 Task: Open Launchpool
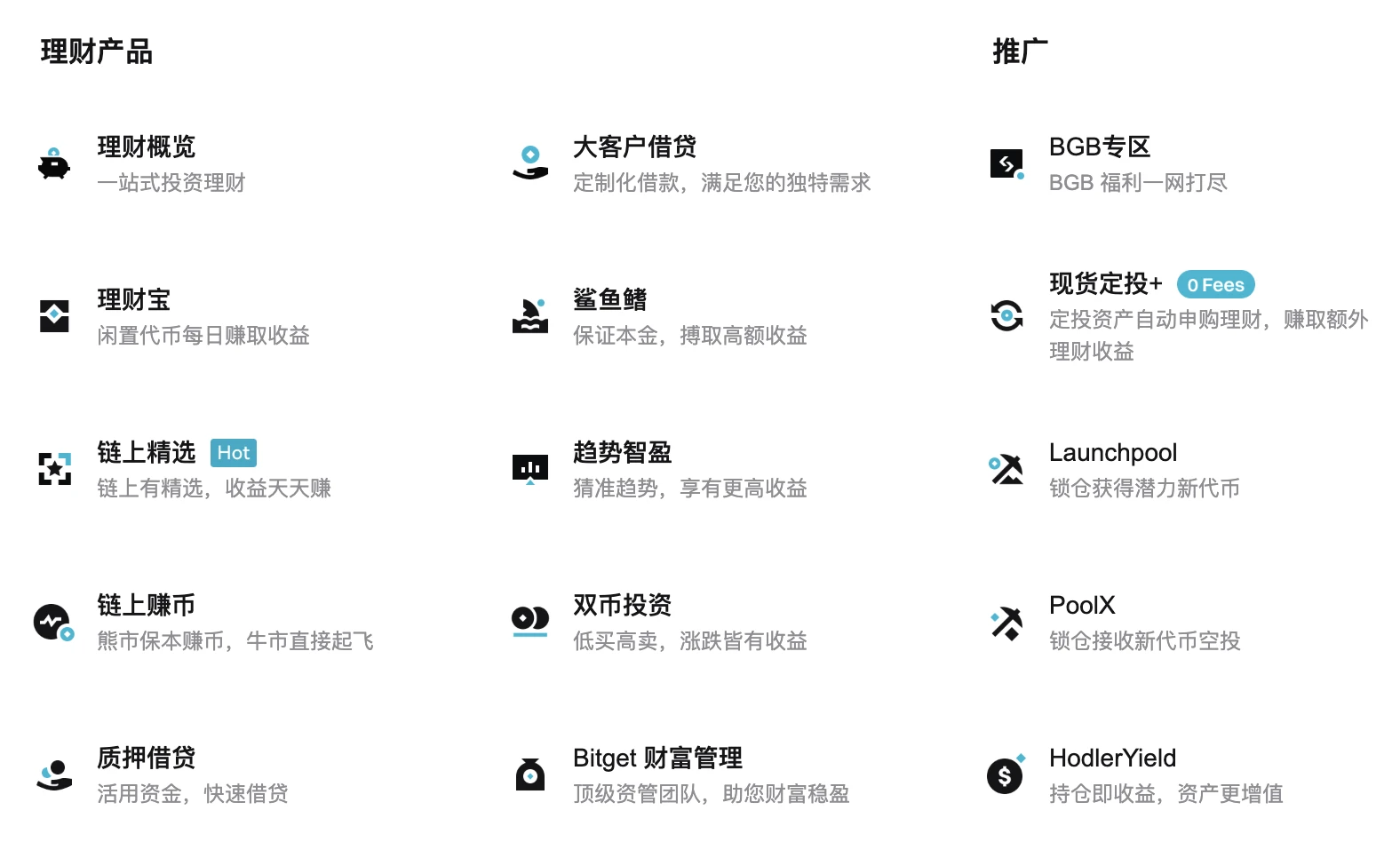(1113, 453)
